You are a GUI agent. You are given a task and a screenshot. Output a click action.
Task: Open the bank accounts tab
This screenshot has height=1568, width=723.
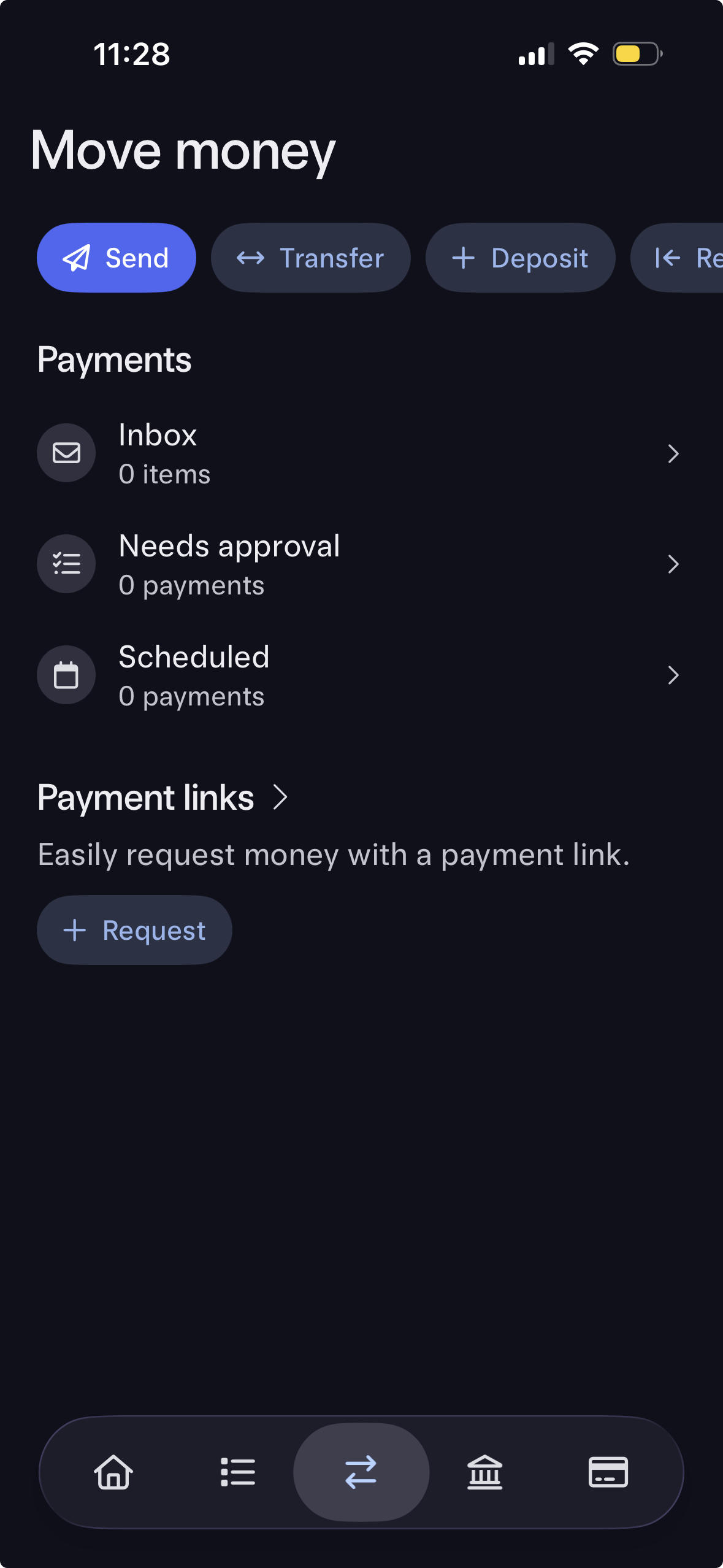(484, 1472)
